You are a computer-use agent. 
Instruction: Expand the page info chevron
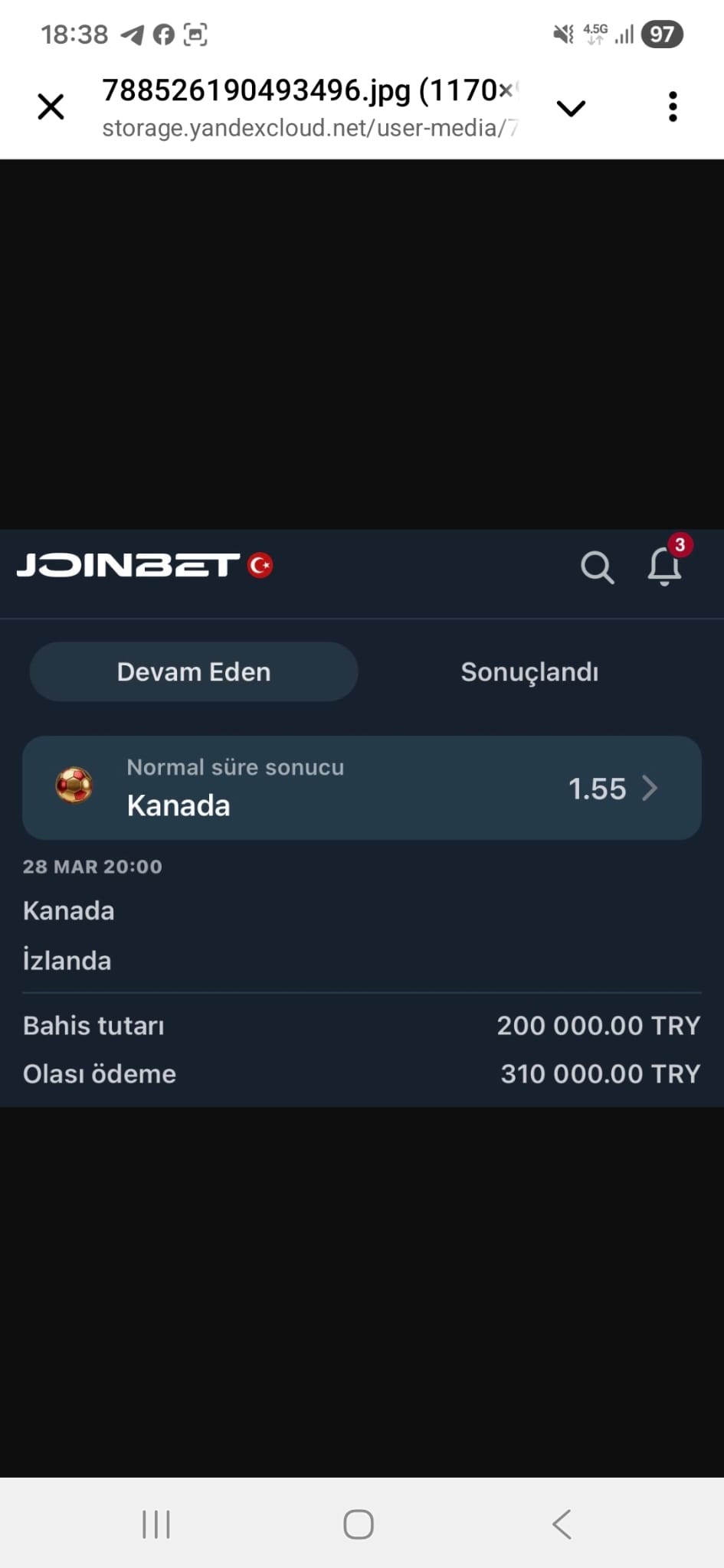click(571, 108)
